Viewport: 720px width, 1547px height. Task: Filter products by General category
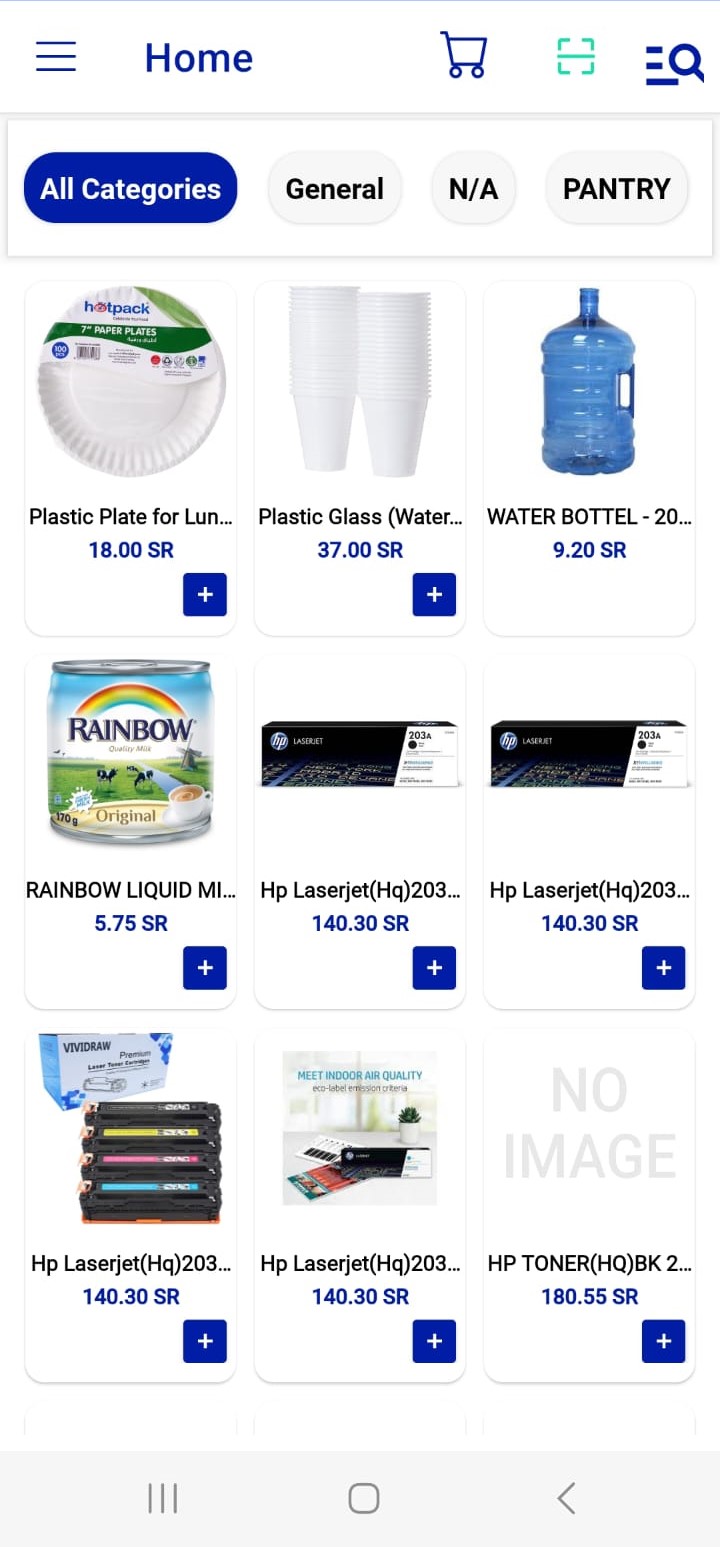click(334, 188)
